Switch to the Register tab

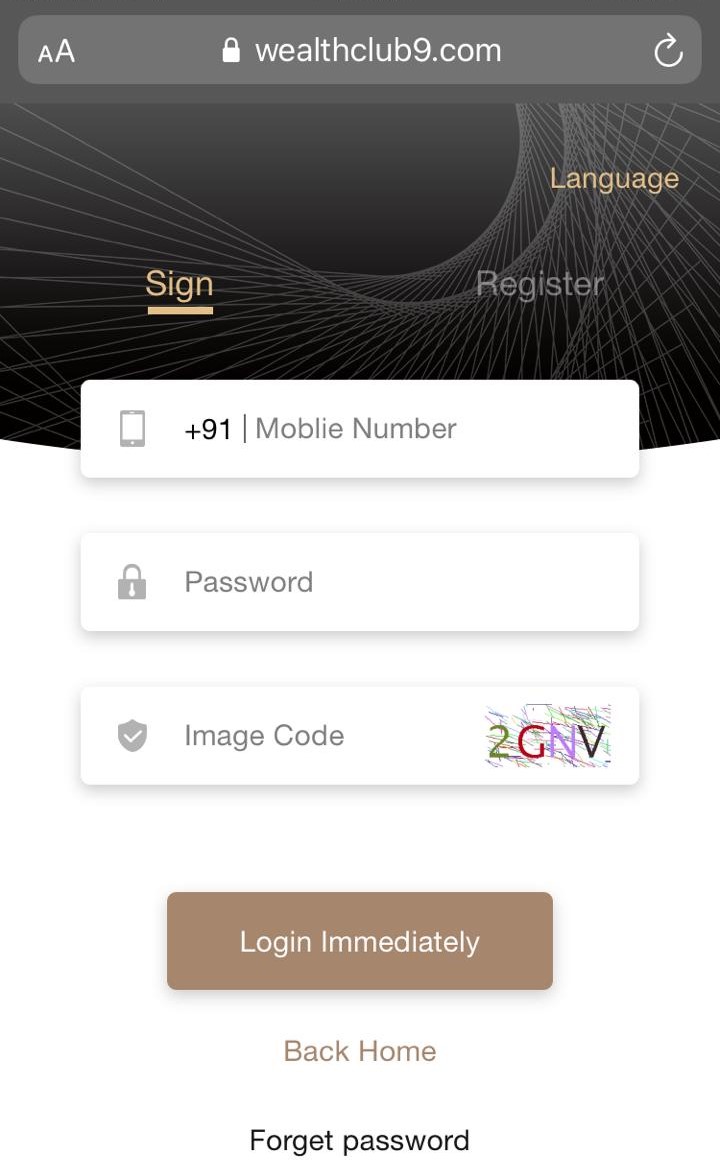(539, 285)
